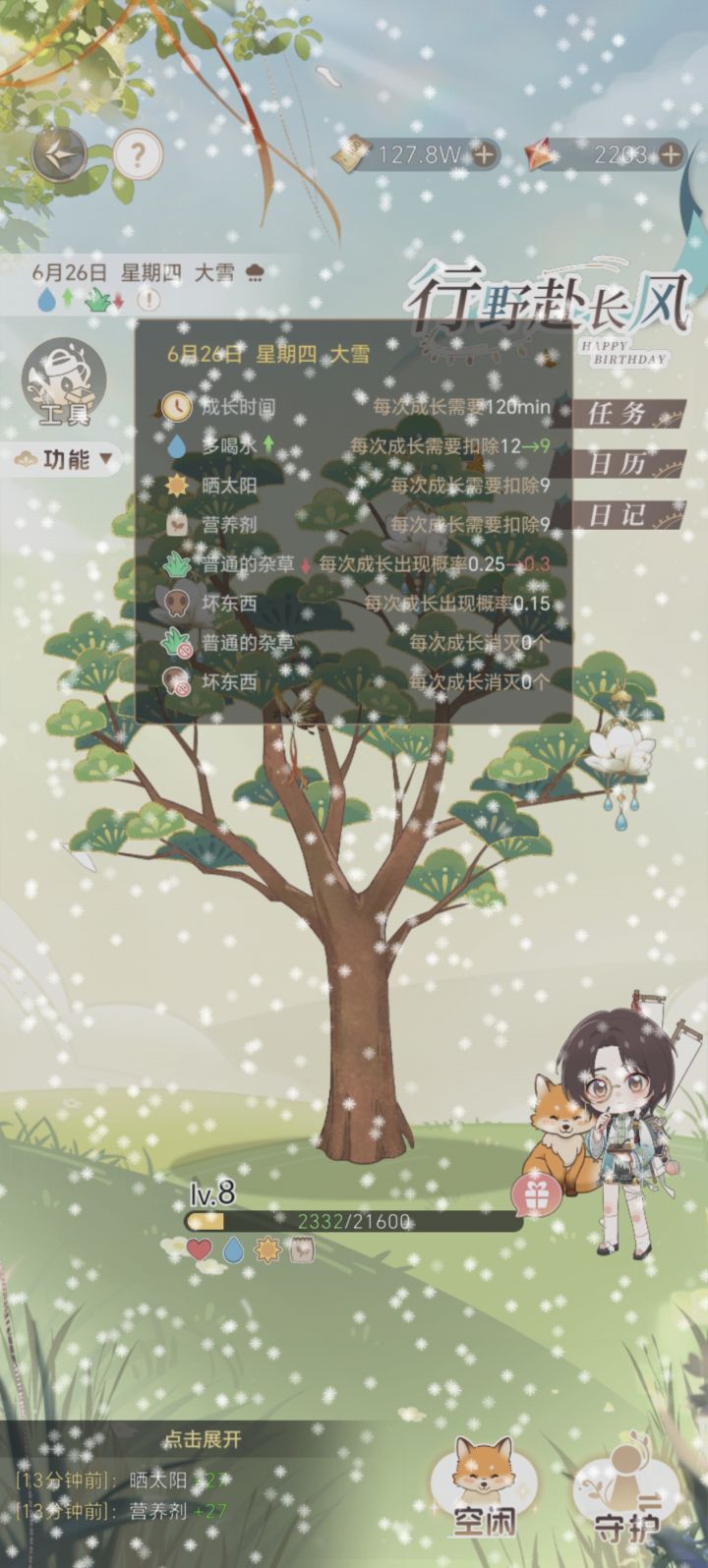Click the weed icon beside 普通的杂草
The height and width of the screenshot is (1568, 708).
(175, 563)
